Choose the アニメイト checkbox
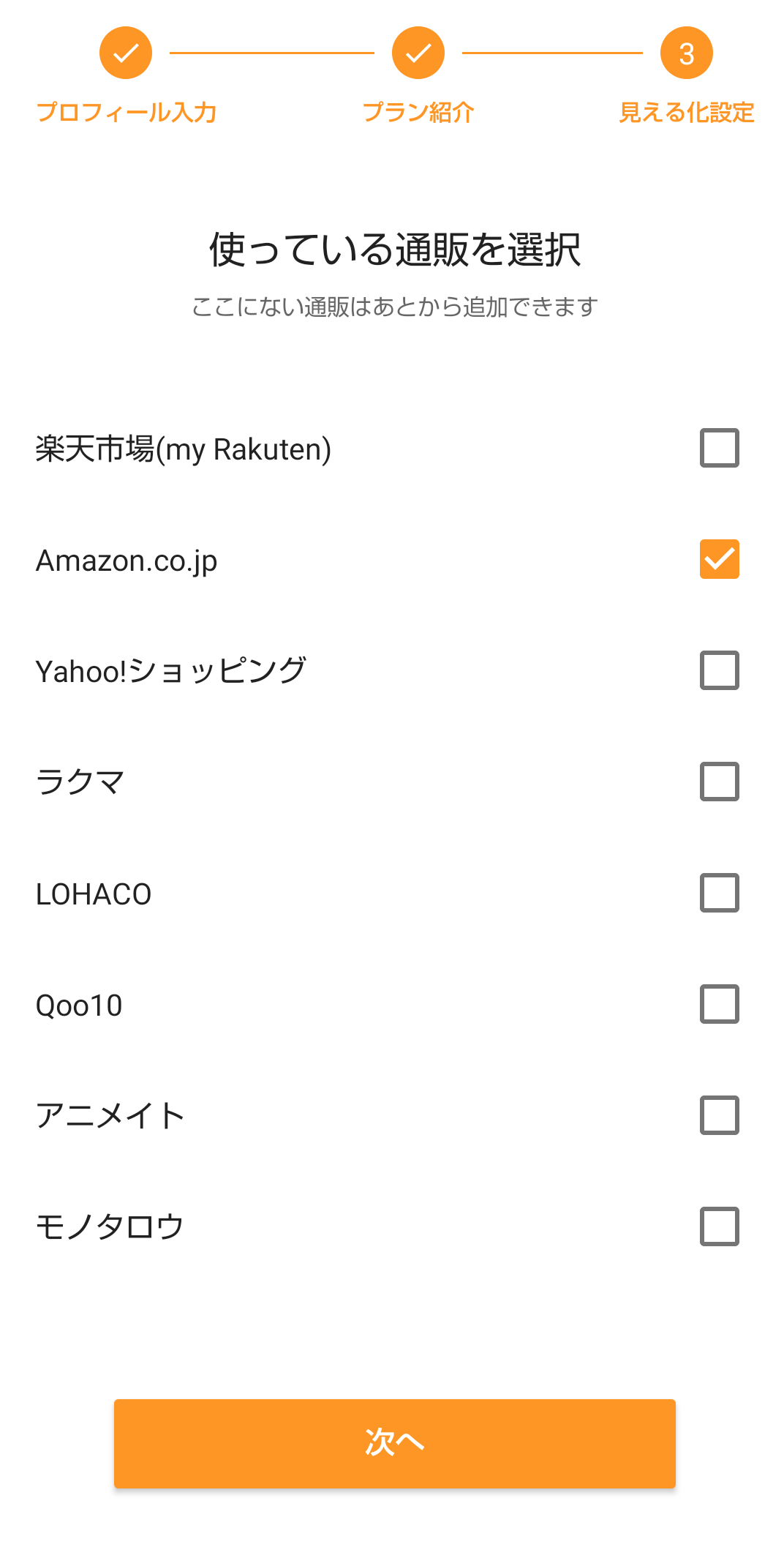The image size is (784, 1547). [719, 1115]
